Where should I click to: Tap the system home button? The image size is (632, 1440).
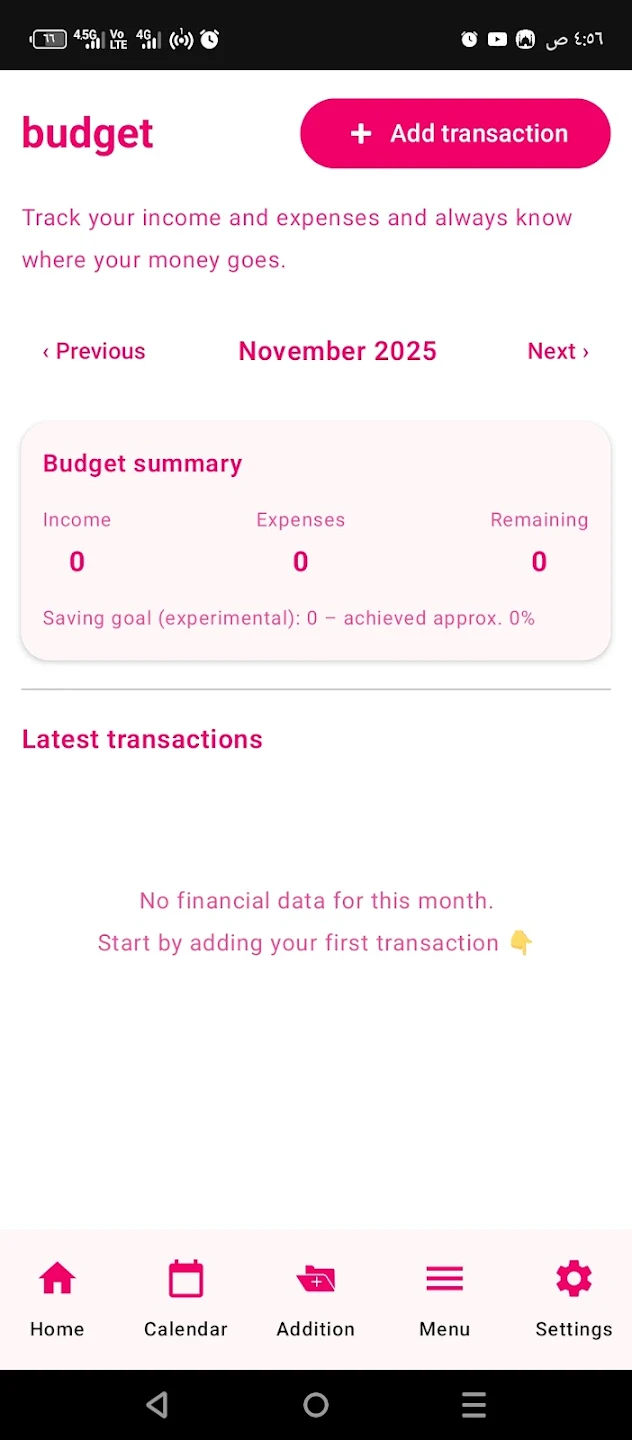click(316, 1405)
